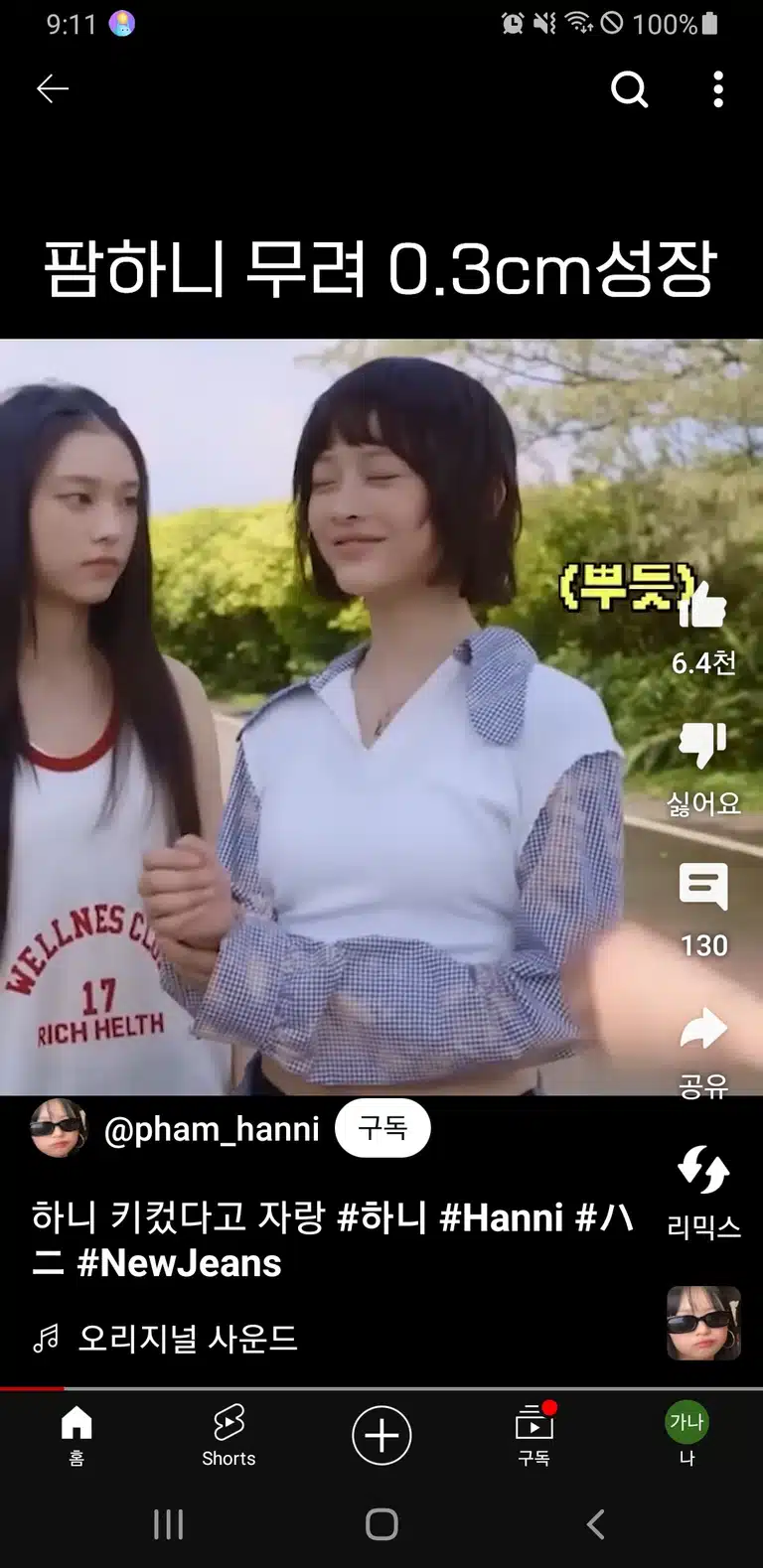Switch to the Shorts tab
Screen dimensions: 763x1568
coord(229,1436)
